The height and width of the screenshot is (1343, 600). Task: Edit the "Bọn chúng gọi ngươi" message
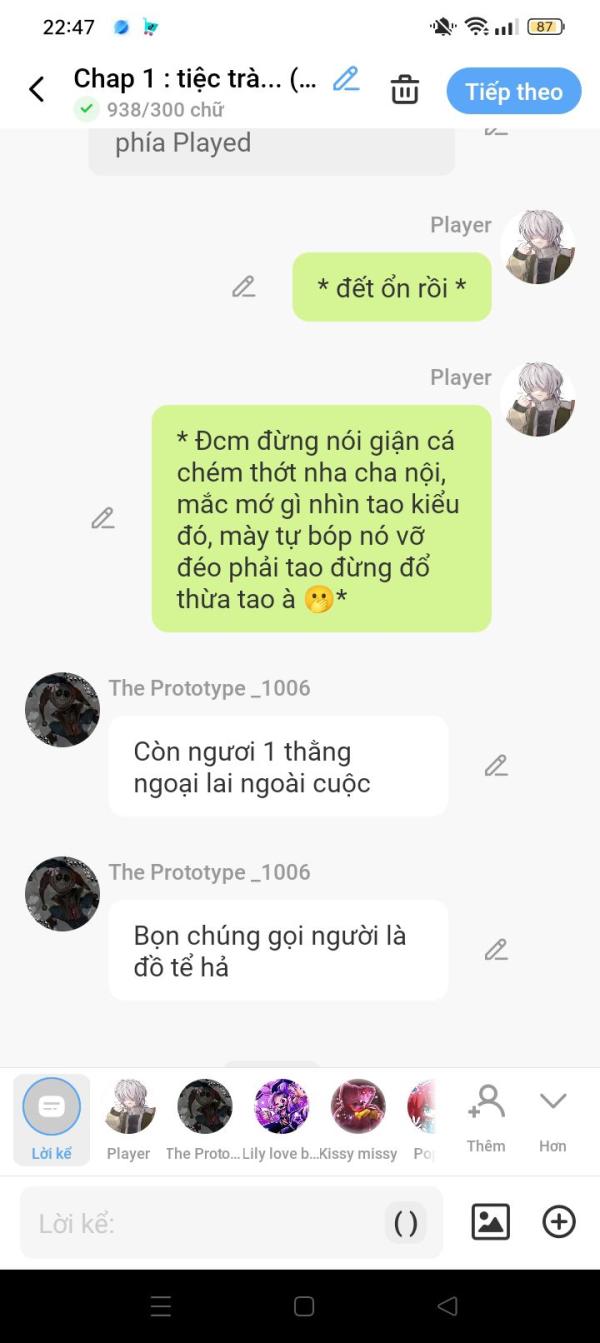coord(496,950)
